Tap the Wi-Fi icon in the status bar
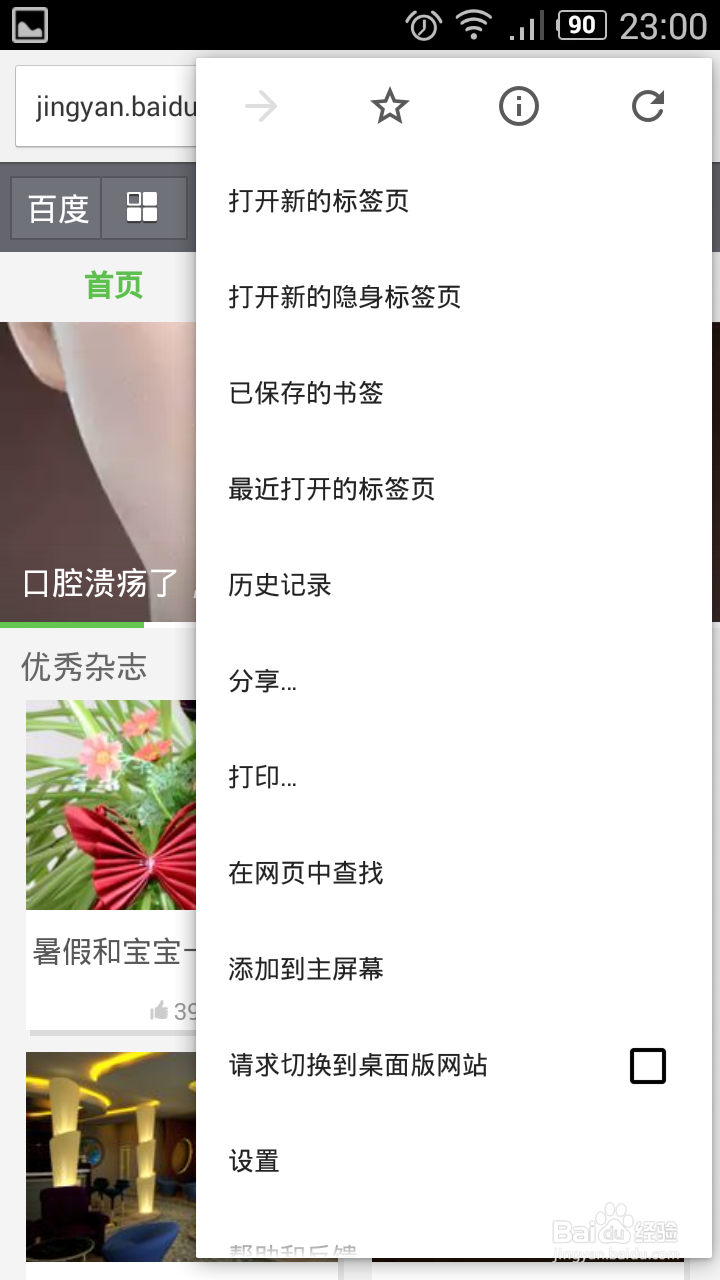Screen dimensions: 720x1280 [x=473, y=25]
